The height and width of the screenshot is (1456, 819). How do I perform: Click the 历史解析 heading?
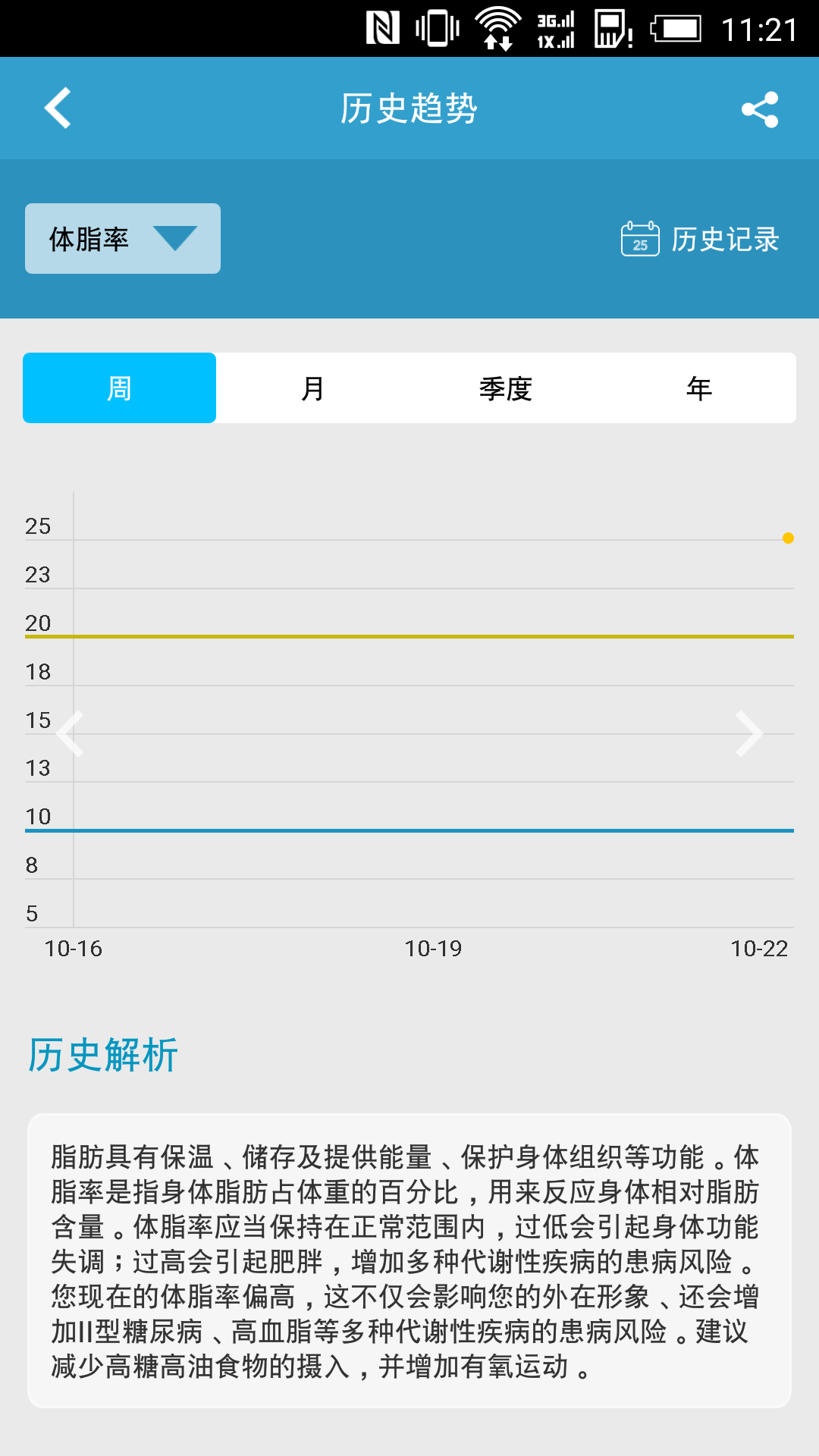pyautogui.click(x=101, y=1054)
